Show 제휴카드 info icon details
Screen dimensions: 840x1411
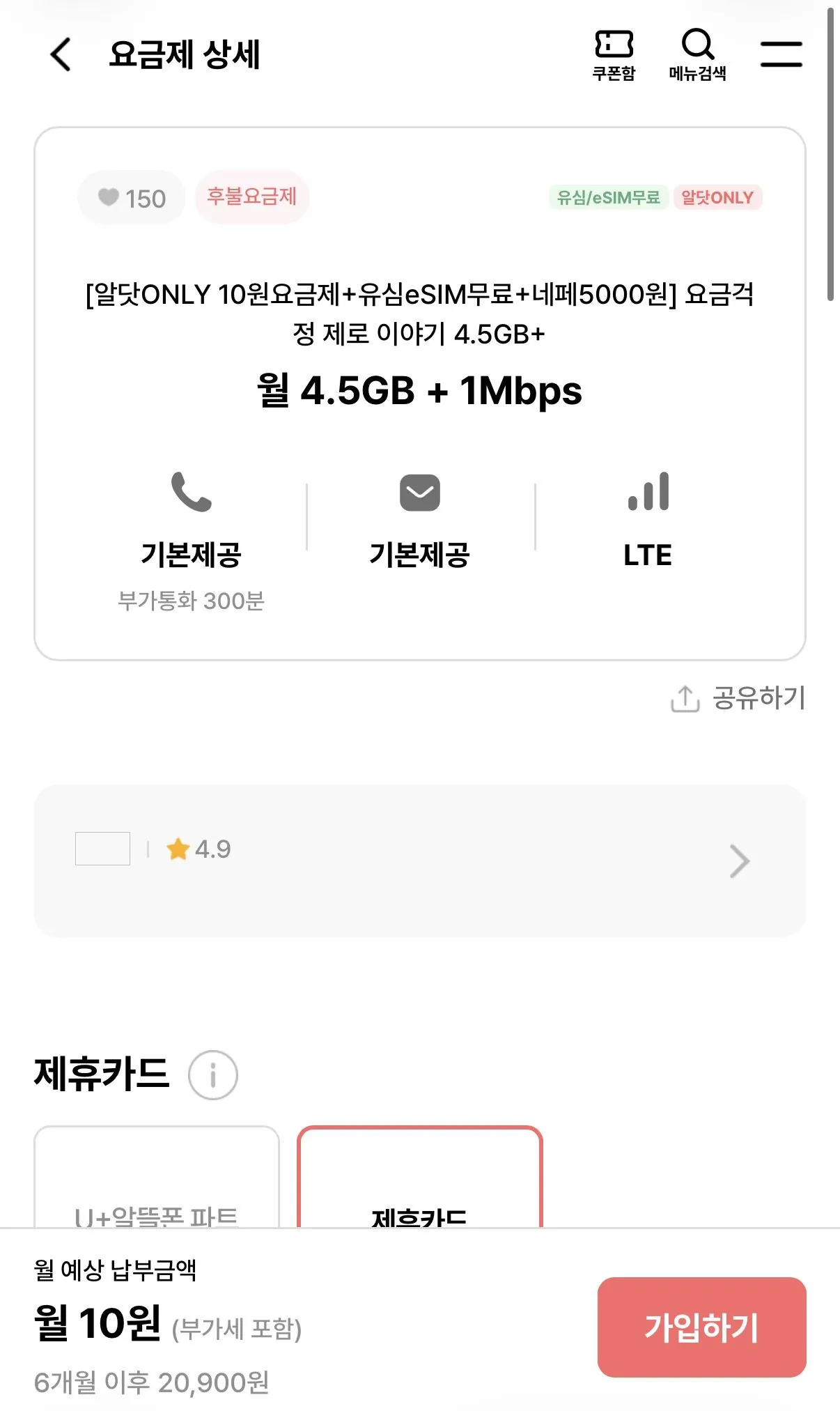tap(213, 1074)
